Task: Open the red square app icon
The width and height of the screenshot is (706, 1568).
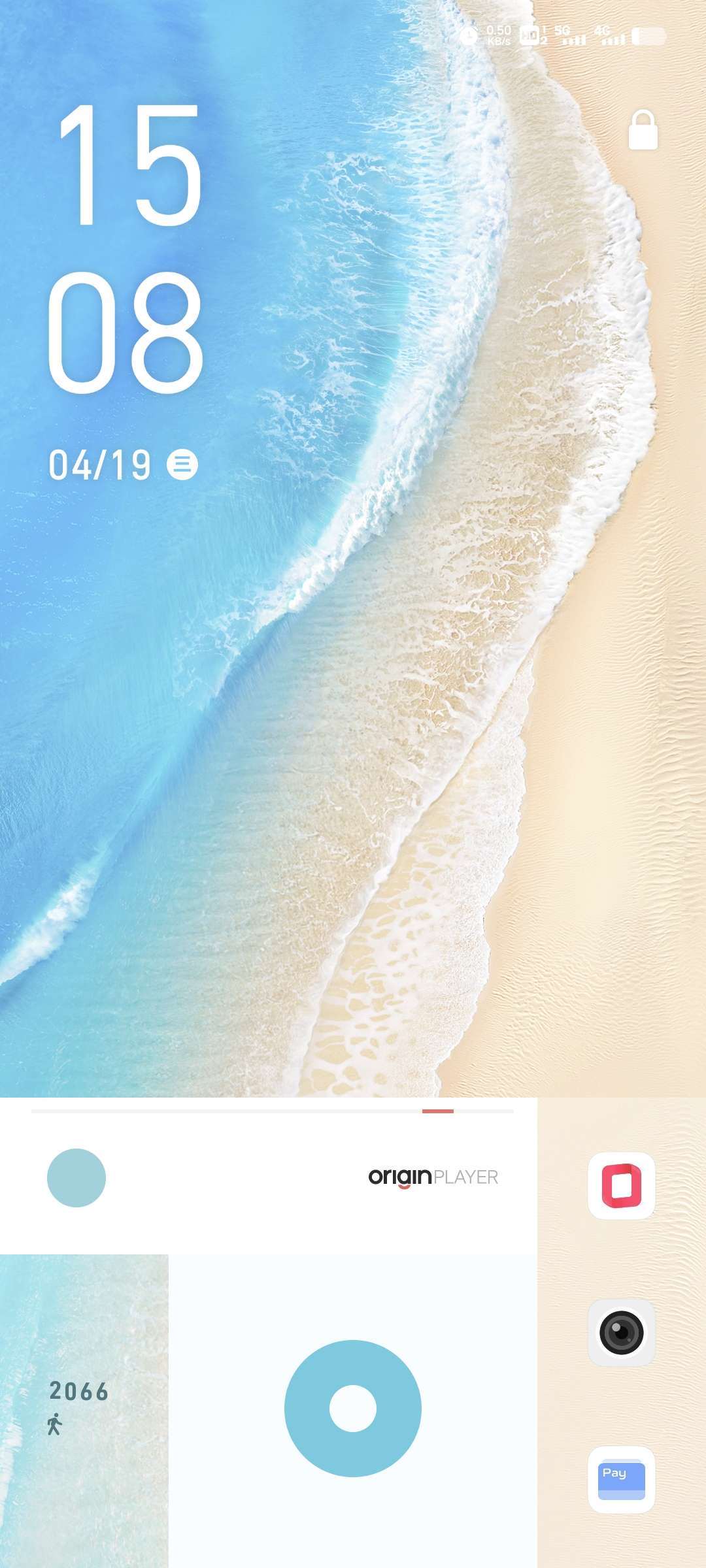Action: click(x=622, y=1186)
